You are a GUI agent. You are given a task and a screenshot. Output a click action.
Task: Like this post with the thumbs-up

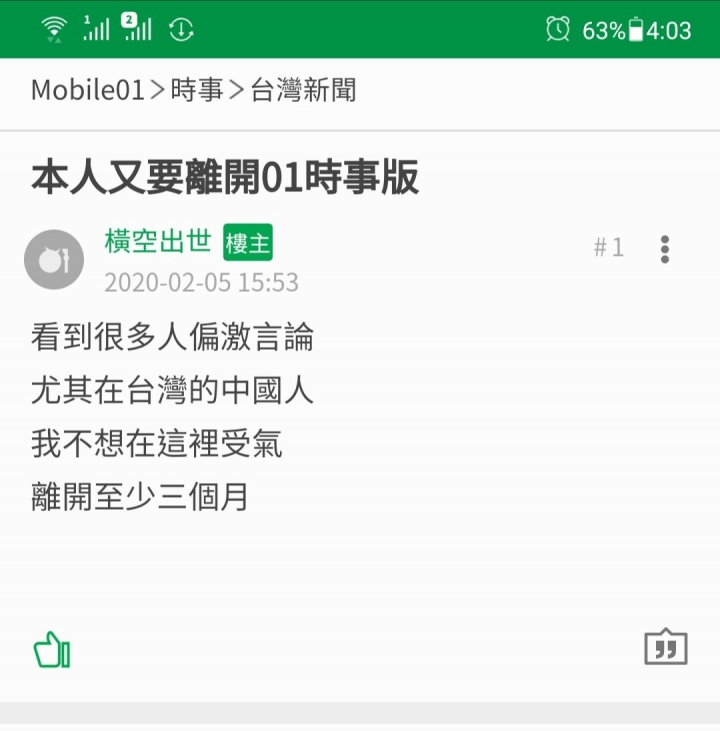coord(52,651)
